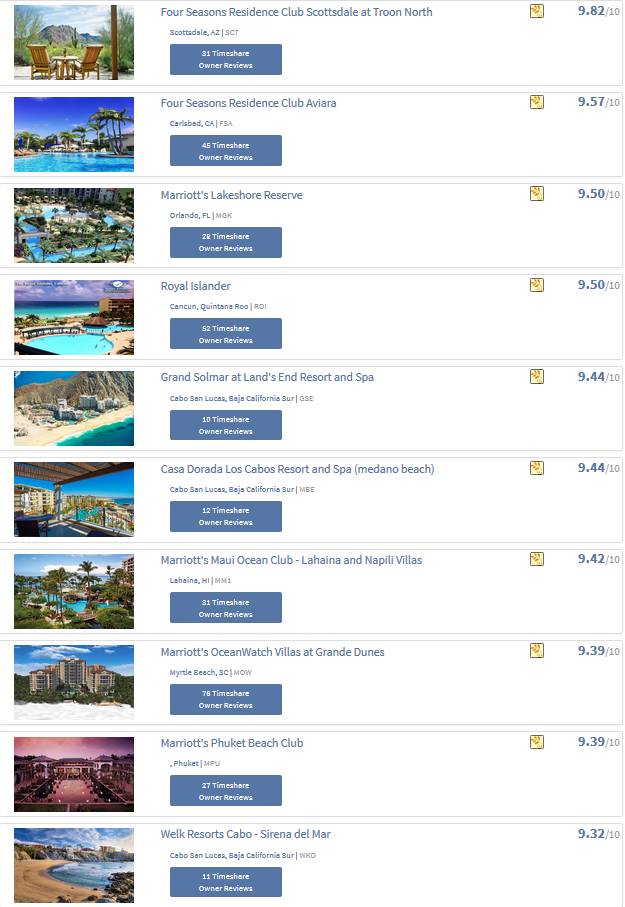View 31 owner reviews for Four Seasons Scottsdale

tap(225, 59)
